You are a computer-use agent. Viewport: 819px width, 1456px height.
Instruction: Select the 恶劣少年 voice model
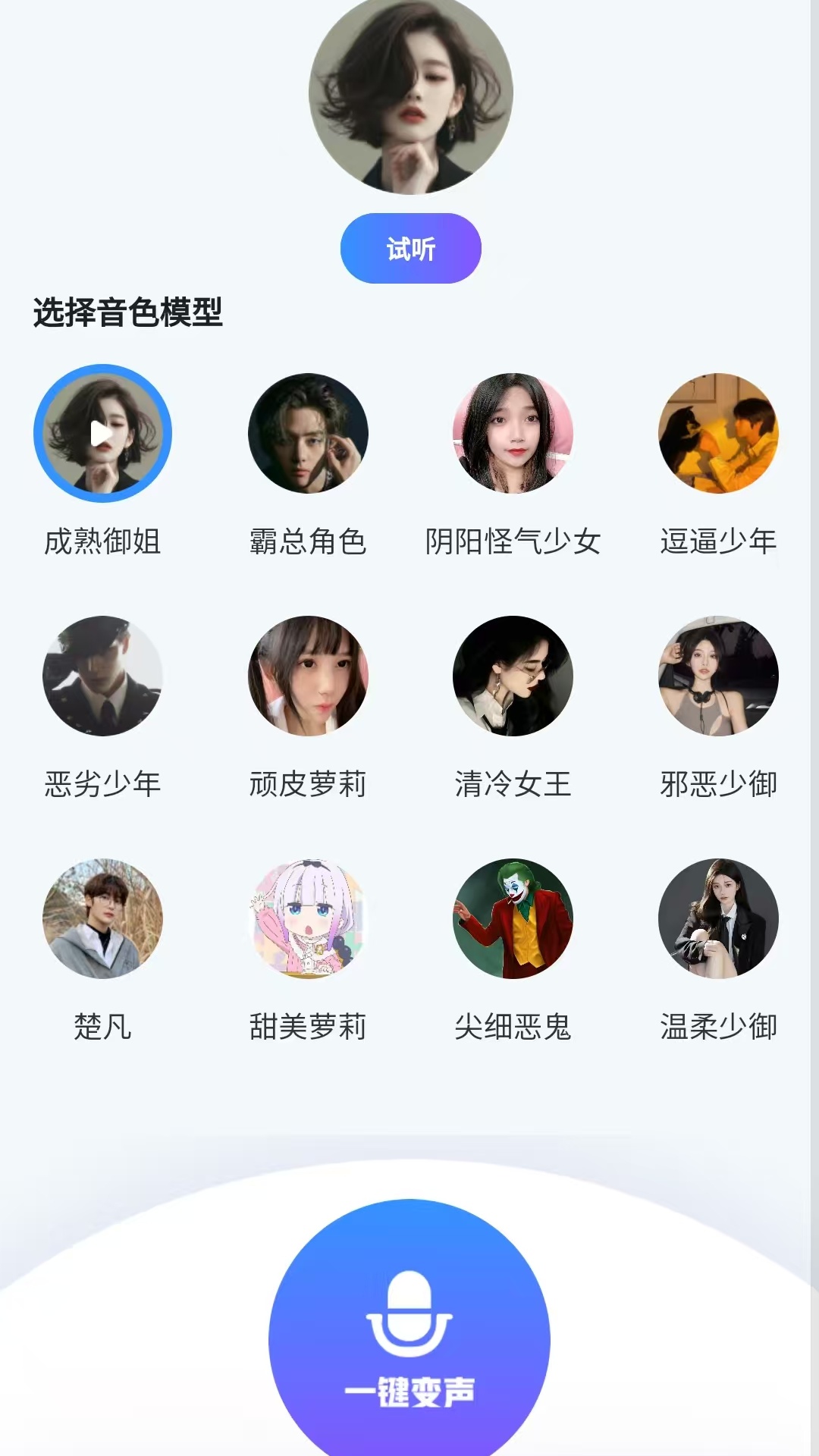(102, 676)
